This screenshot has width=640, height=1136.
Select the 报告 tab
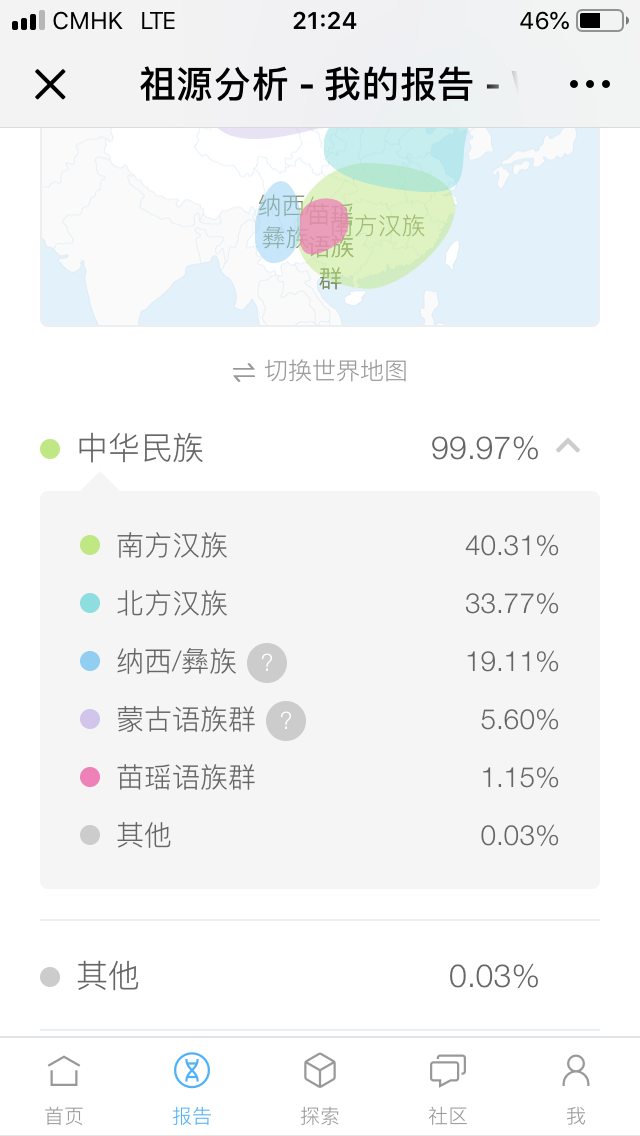pyautogui.click(x=192, y=1090)
